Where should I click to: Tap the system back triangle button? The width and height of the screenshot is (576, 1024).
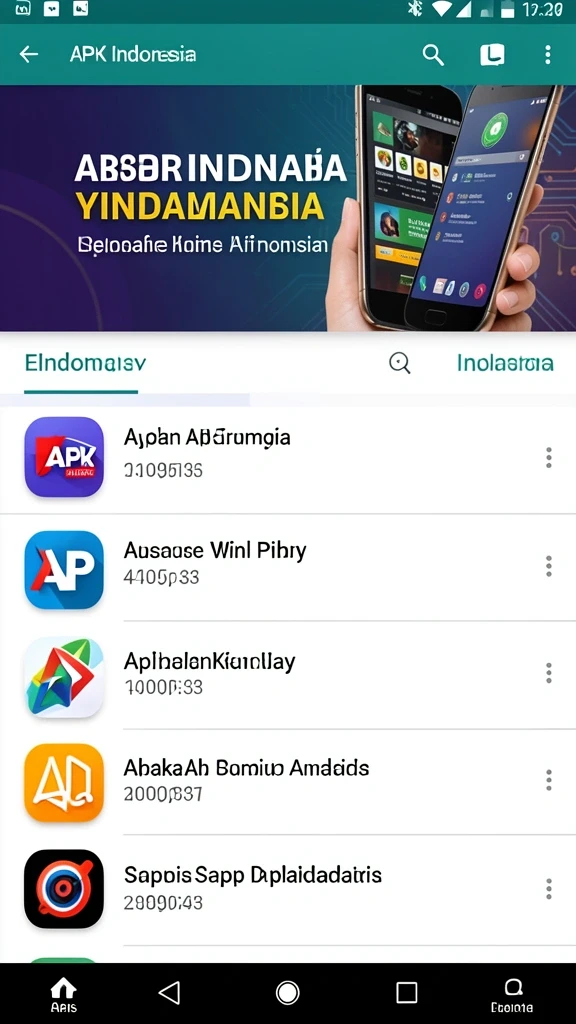tap(169, 993)
